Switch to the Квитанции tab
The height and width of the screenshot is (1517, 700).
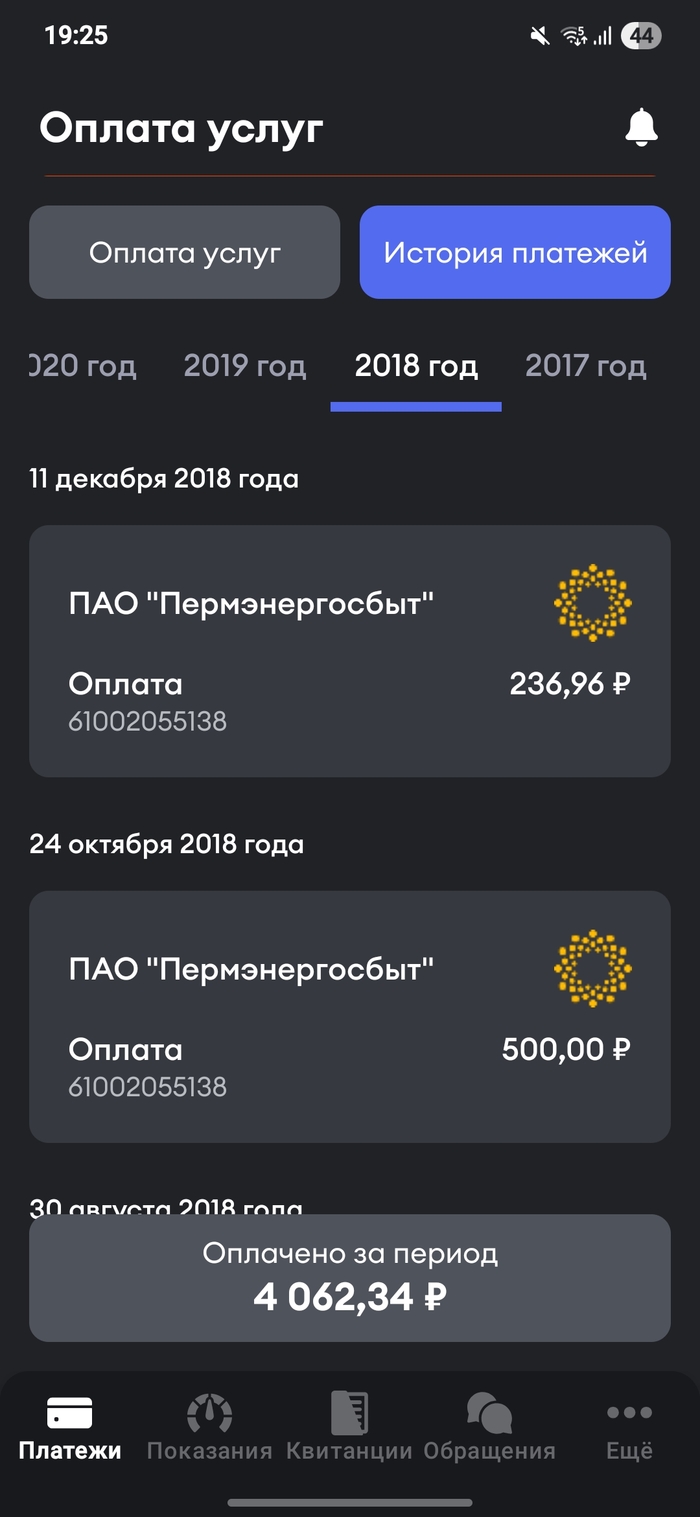click(350, 1428)
